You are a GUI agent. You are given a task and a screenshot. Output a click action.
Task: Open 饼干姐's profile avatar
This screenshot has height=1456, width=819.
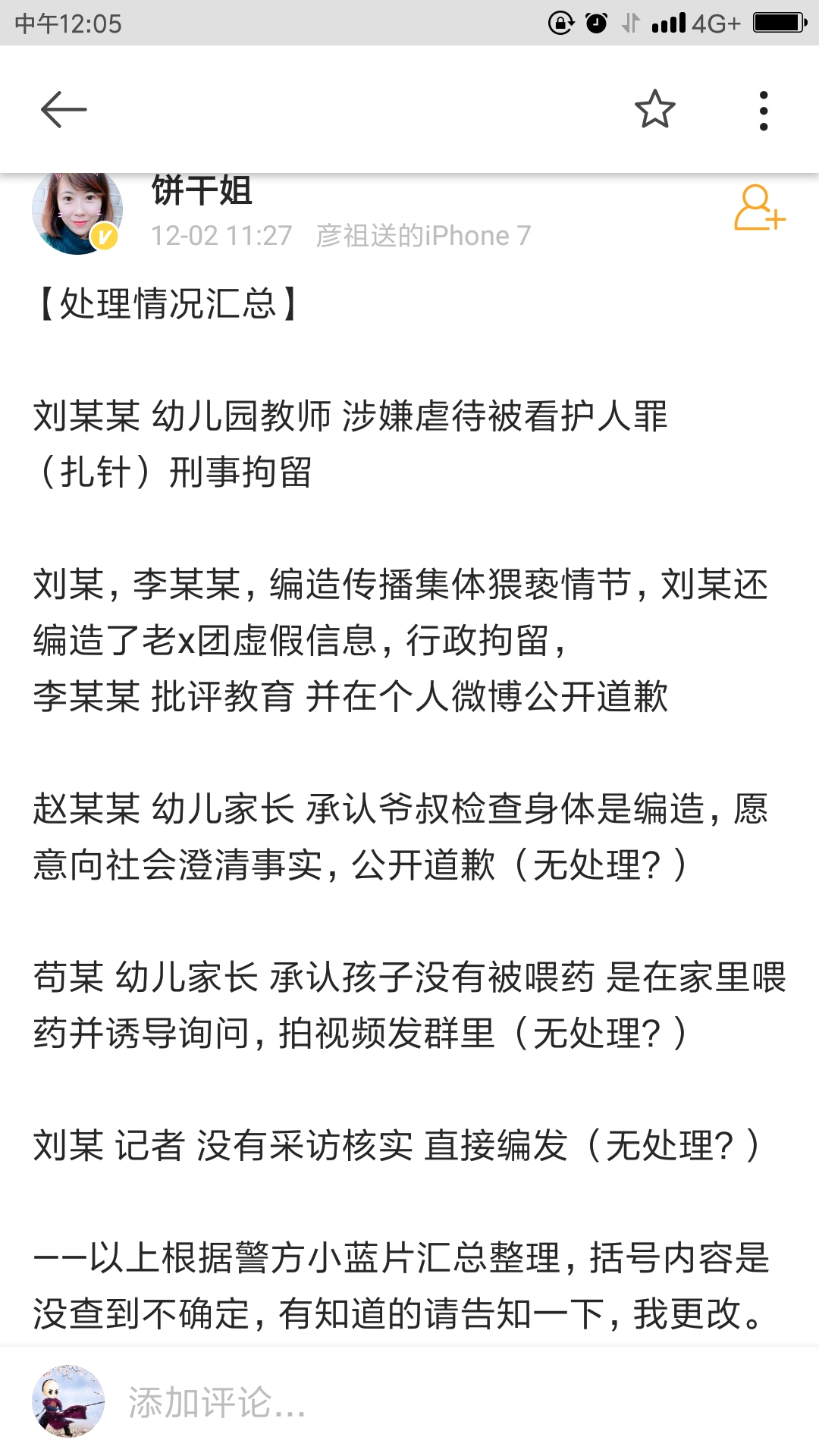click(77, 212)
